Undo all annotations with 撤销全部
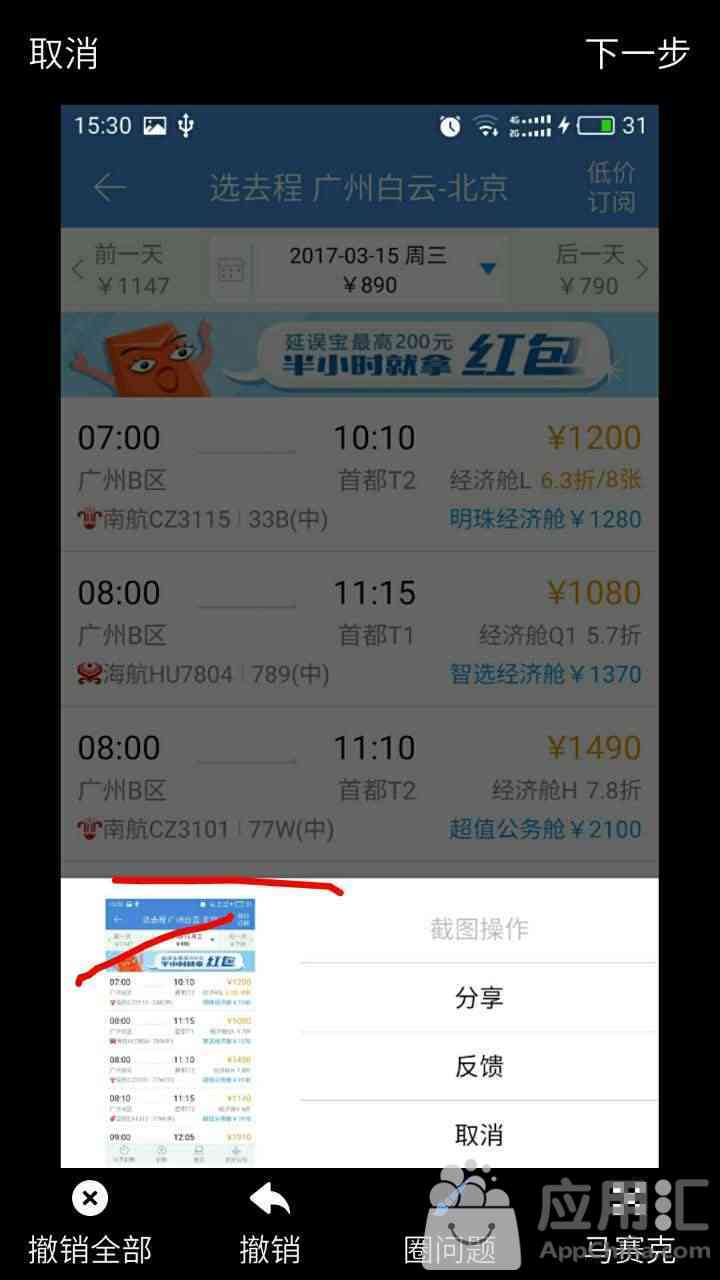 (x=90, y=1223)
